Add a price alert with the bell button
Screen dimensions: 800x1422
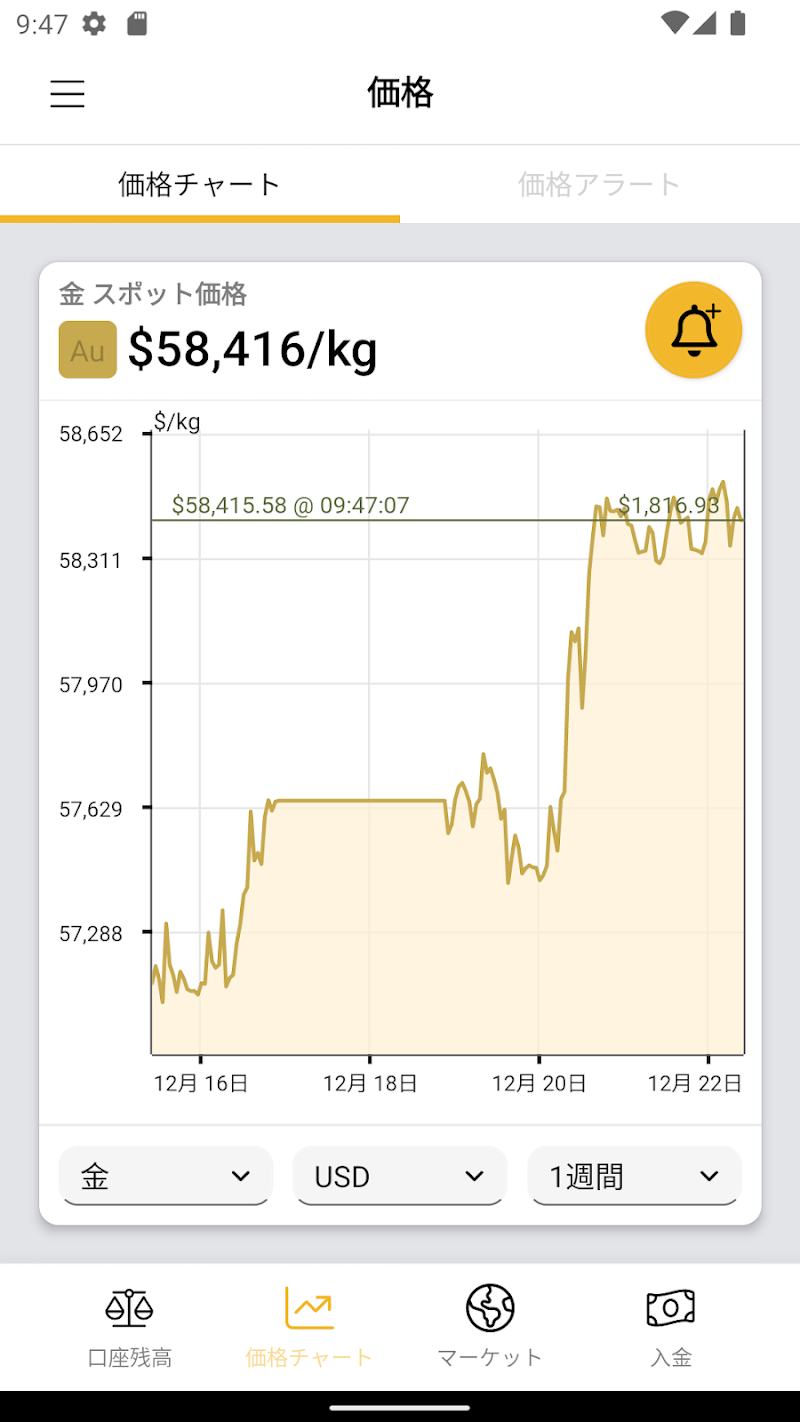(693, 330)
